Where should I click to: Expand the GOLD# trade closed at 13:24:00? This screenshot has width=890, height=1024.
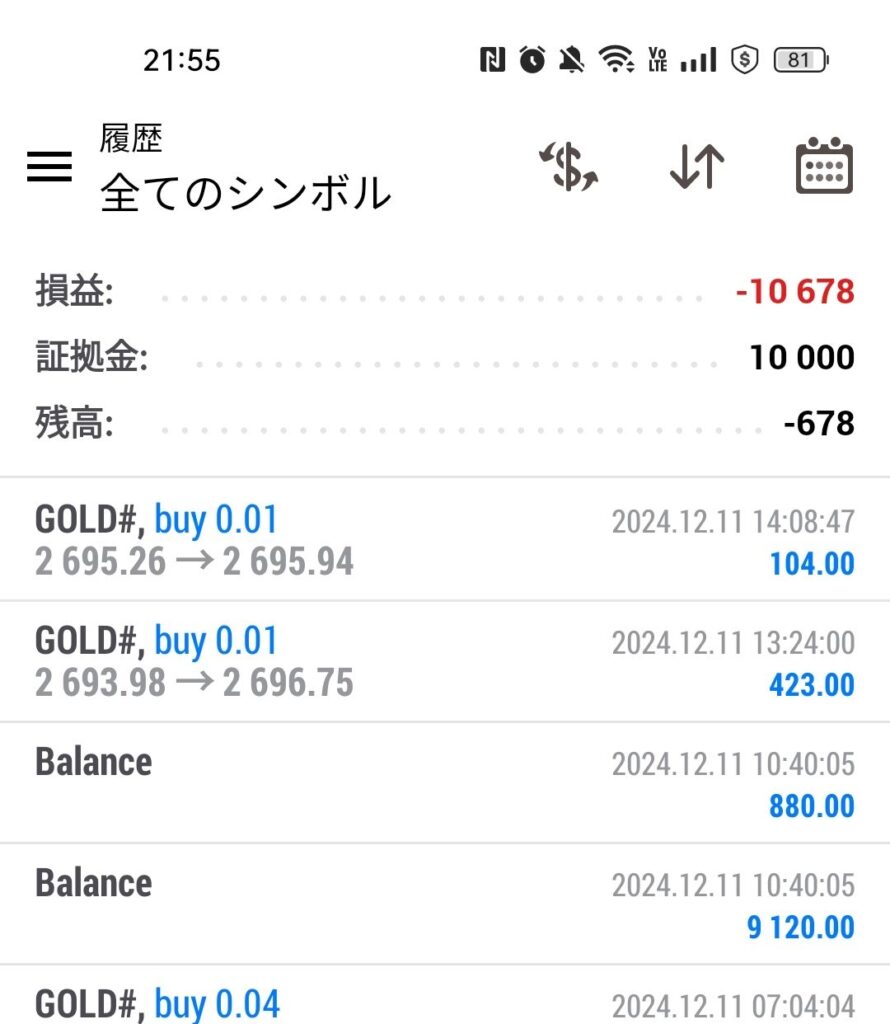445,661
